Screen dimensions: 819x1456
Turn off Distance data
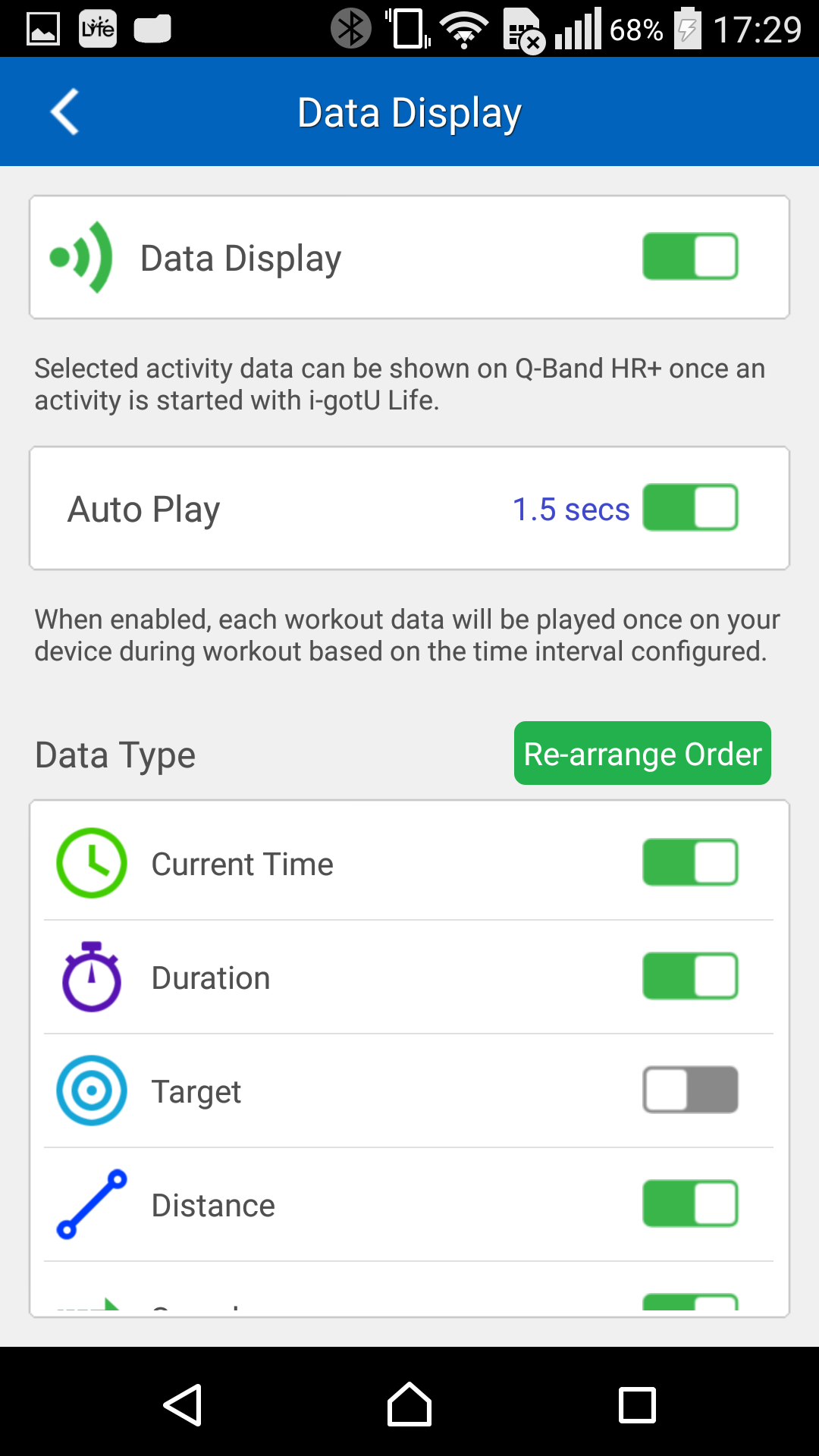pyautogui.click(x=690, y=1203)
